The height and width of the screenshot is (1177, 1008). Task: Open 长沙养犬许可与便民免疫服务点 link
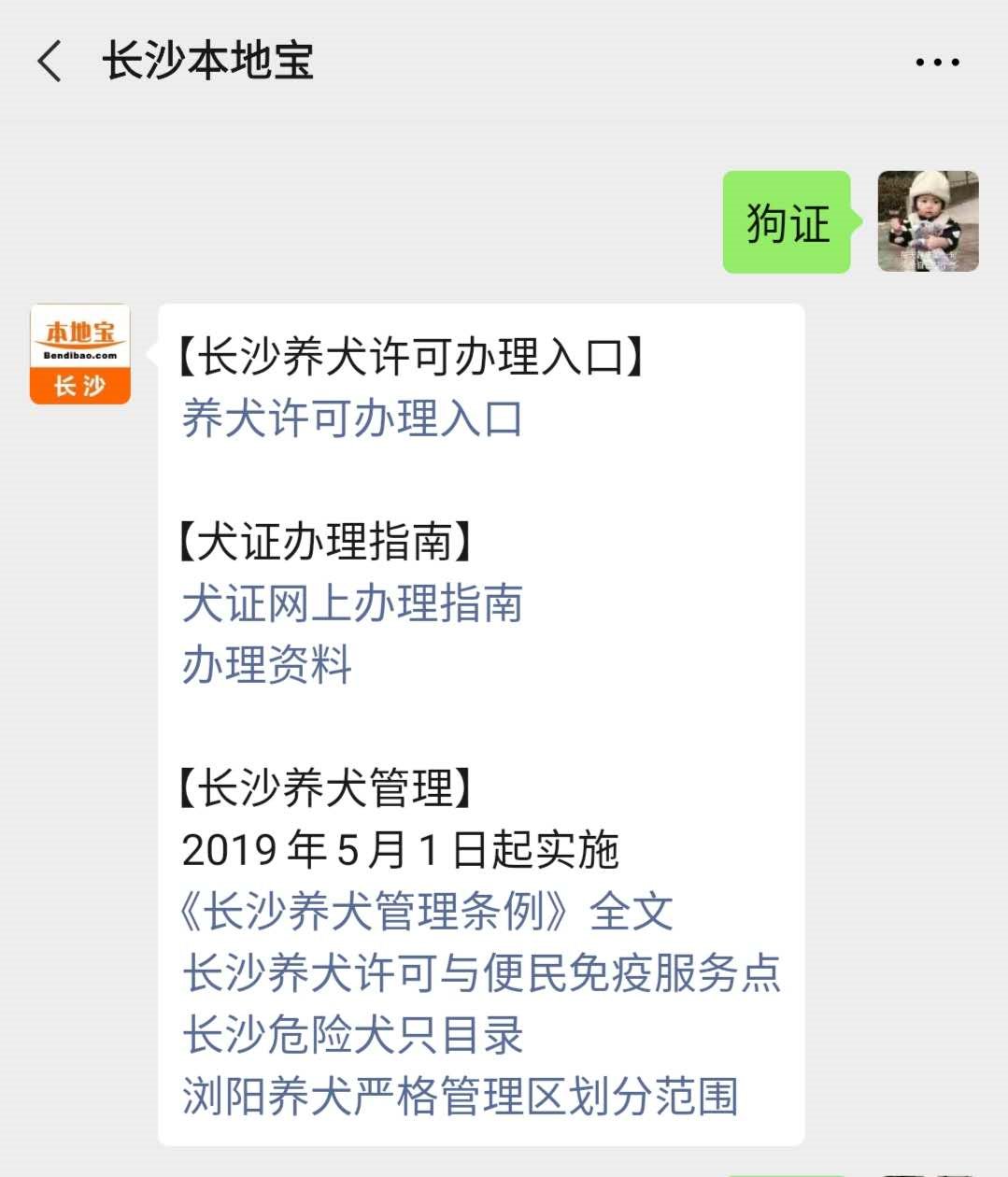(481, 972)
